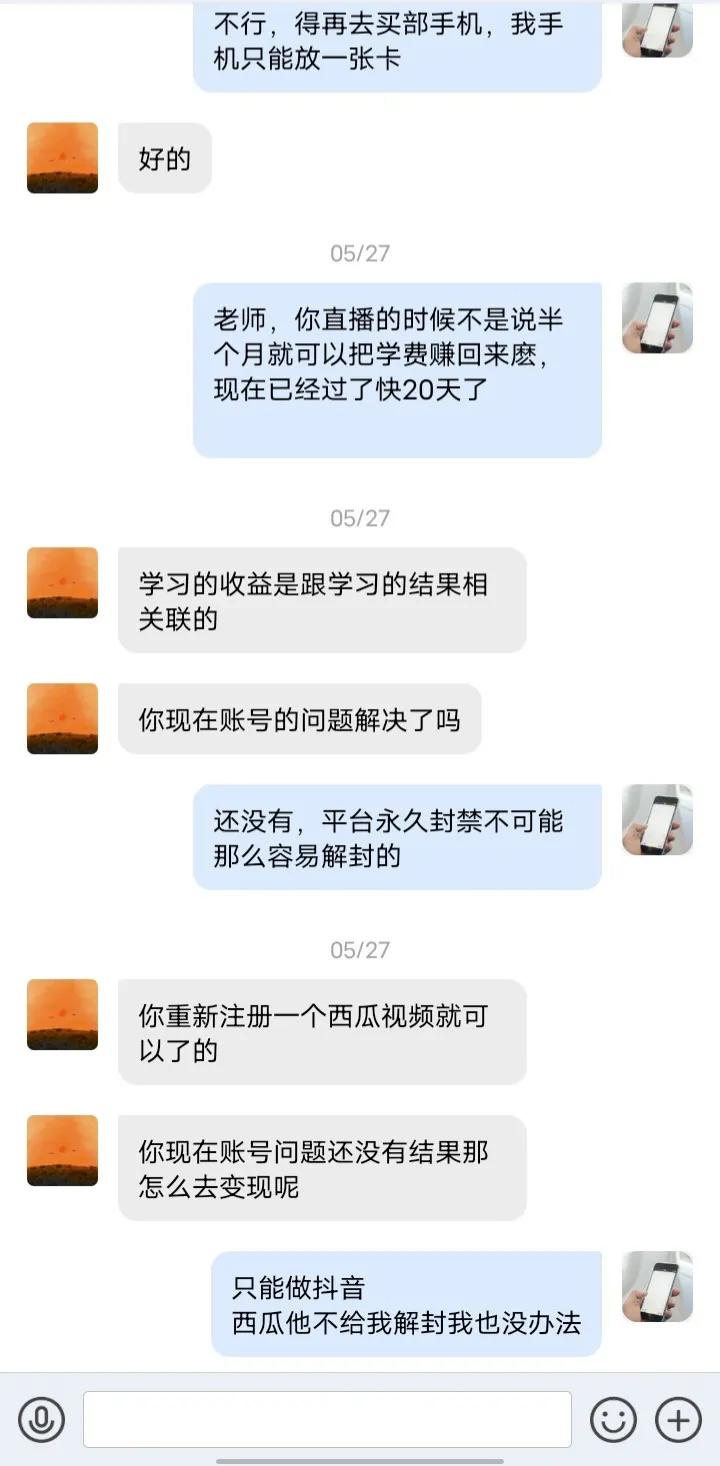Tap the first "05/27" date separator
The height and width of the screenshot is (1466, 720).
(x=360, y=253)
